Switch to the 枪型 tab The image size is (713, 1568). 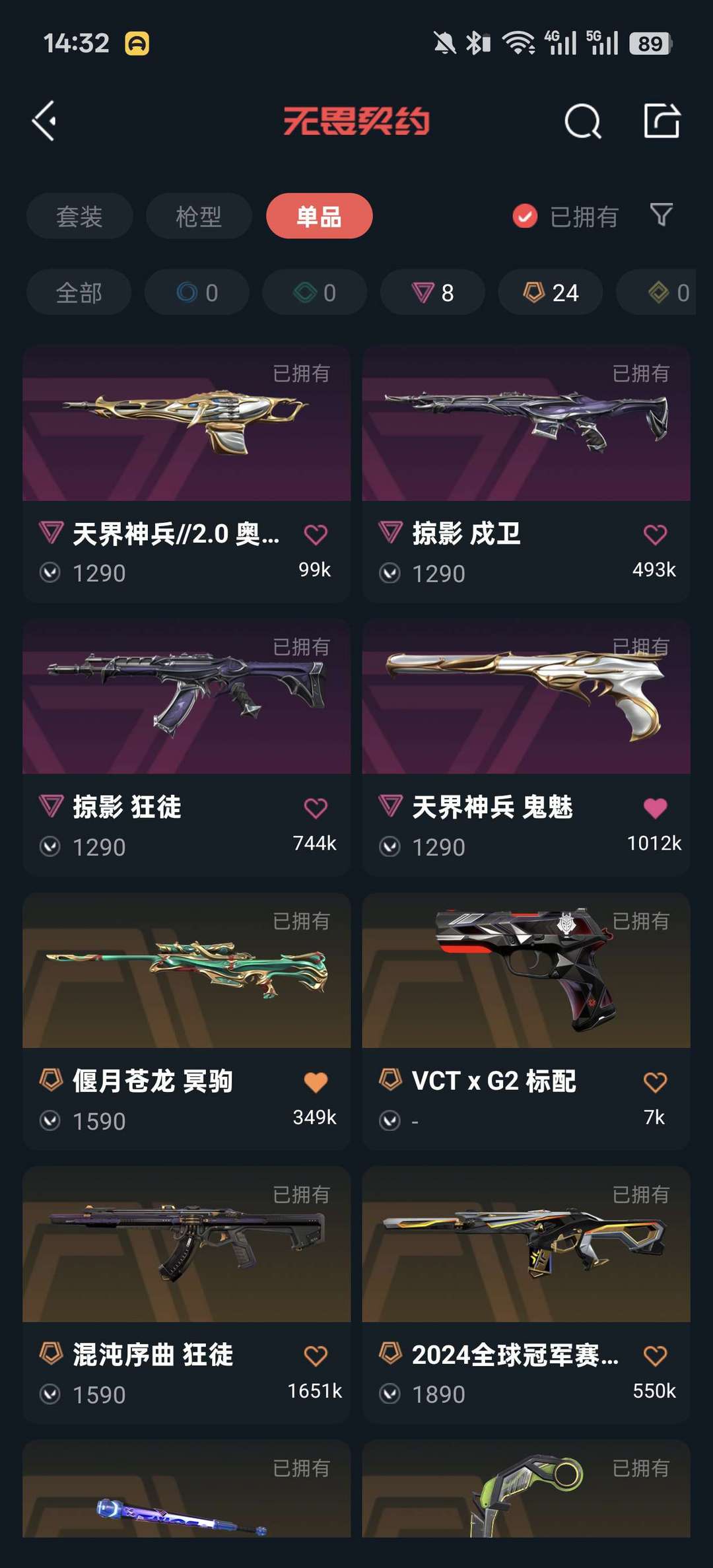pyautogui.click(x=199, y=217)
